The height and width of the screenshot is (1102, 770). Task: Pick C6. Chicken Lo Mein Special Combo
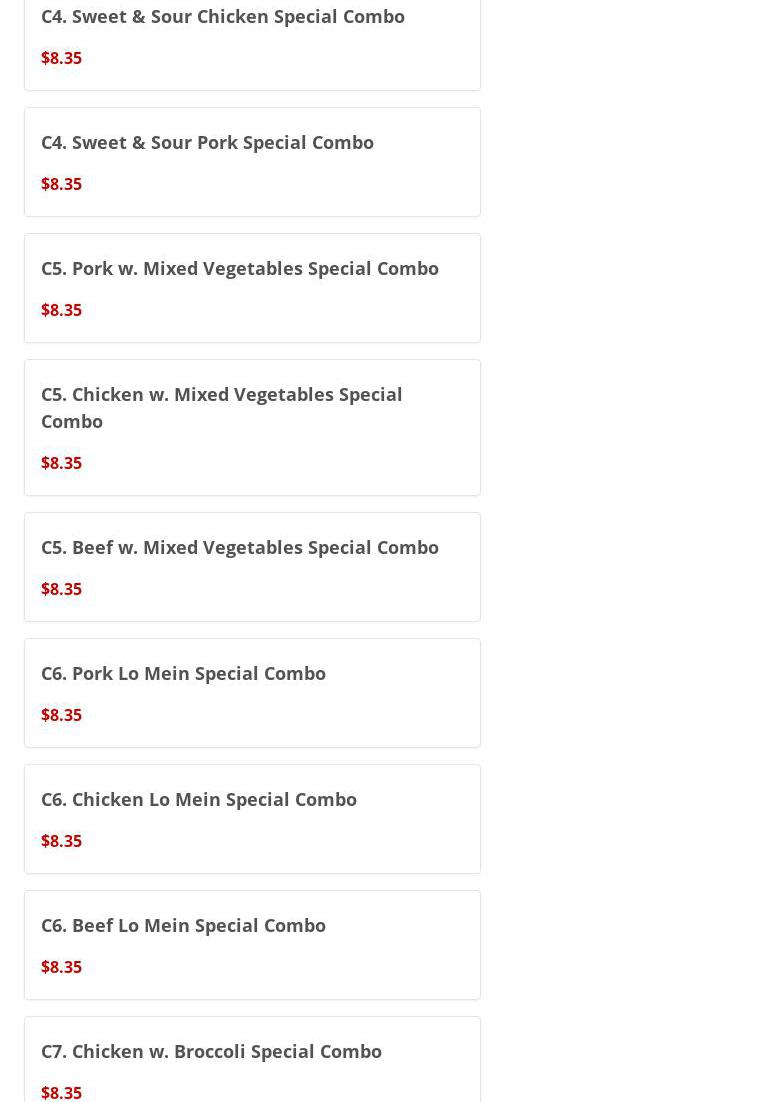(x=199, y=800)
